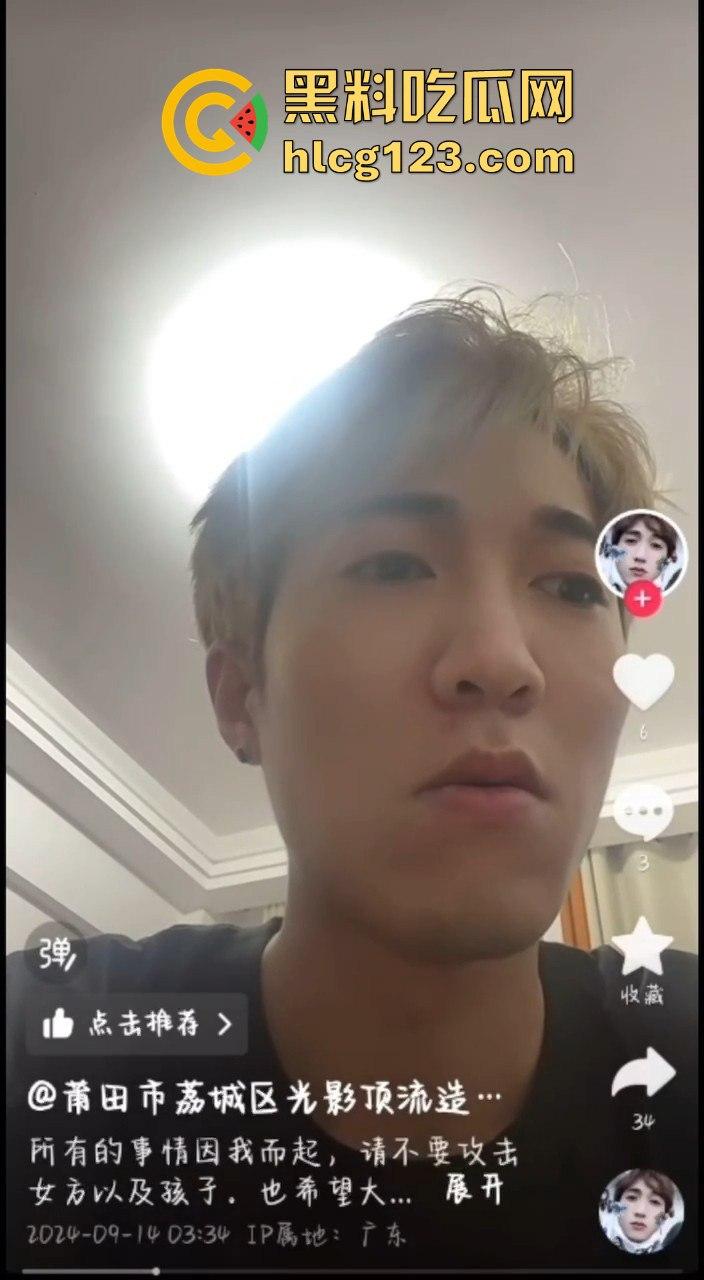Expand the caption with 展开
Image resolution: width=704 pixels, height=1280 pixels.
pyautogui.click(x=475, y=1192)
